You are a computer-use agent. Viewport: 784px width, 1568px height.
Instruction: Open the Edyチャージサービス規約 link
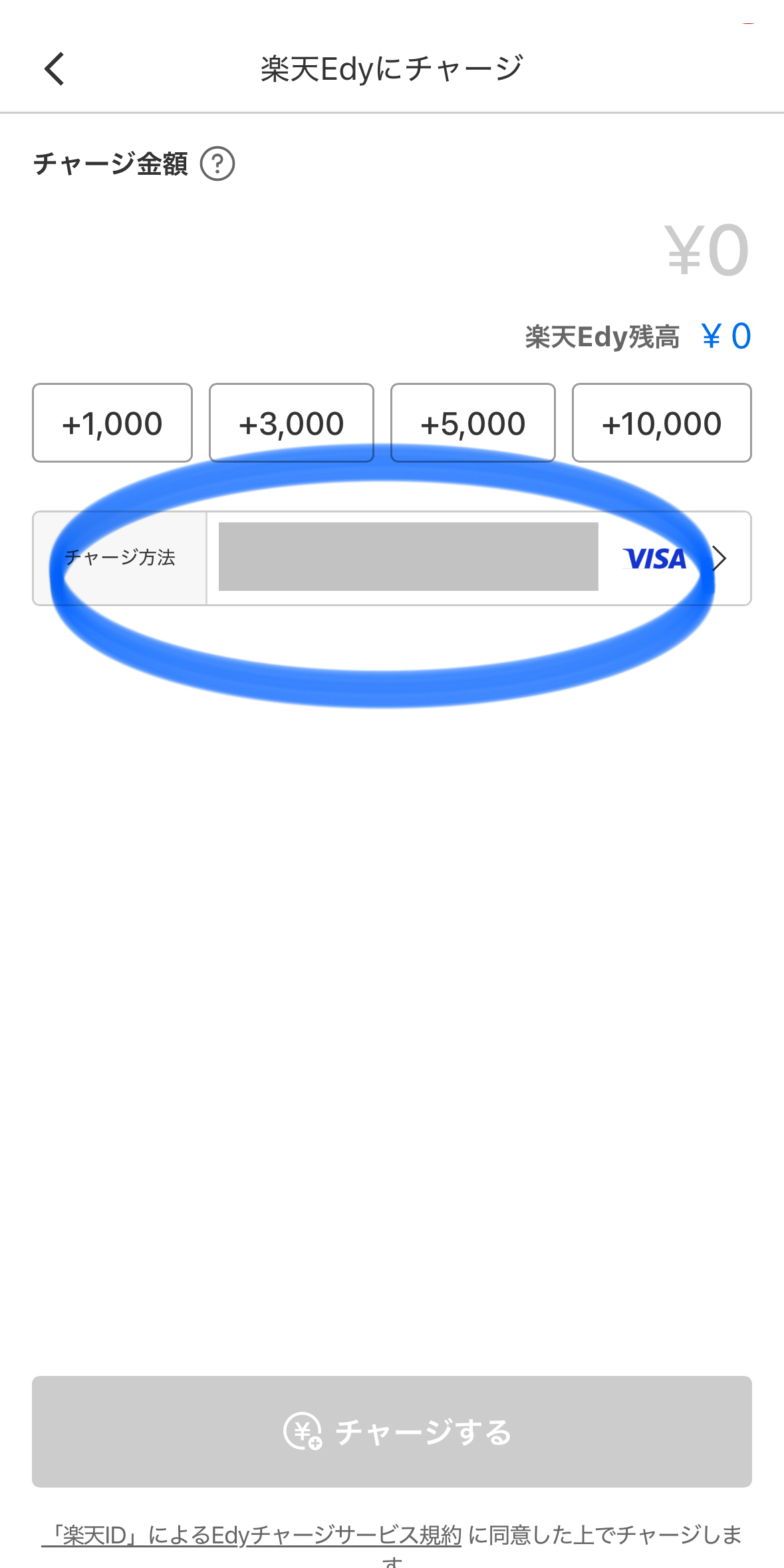pyautogui.click(x=253, y=1535)
